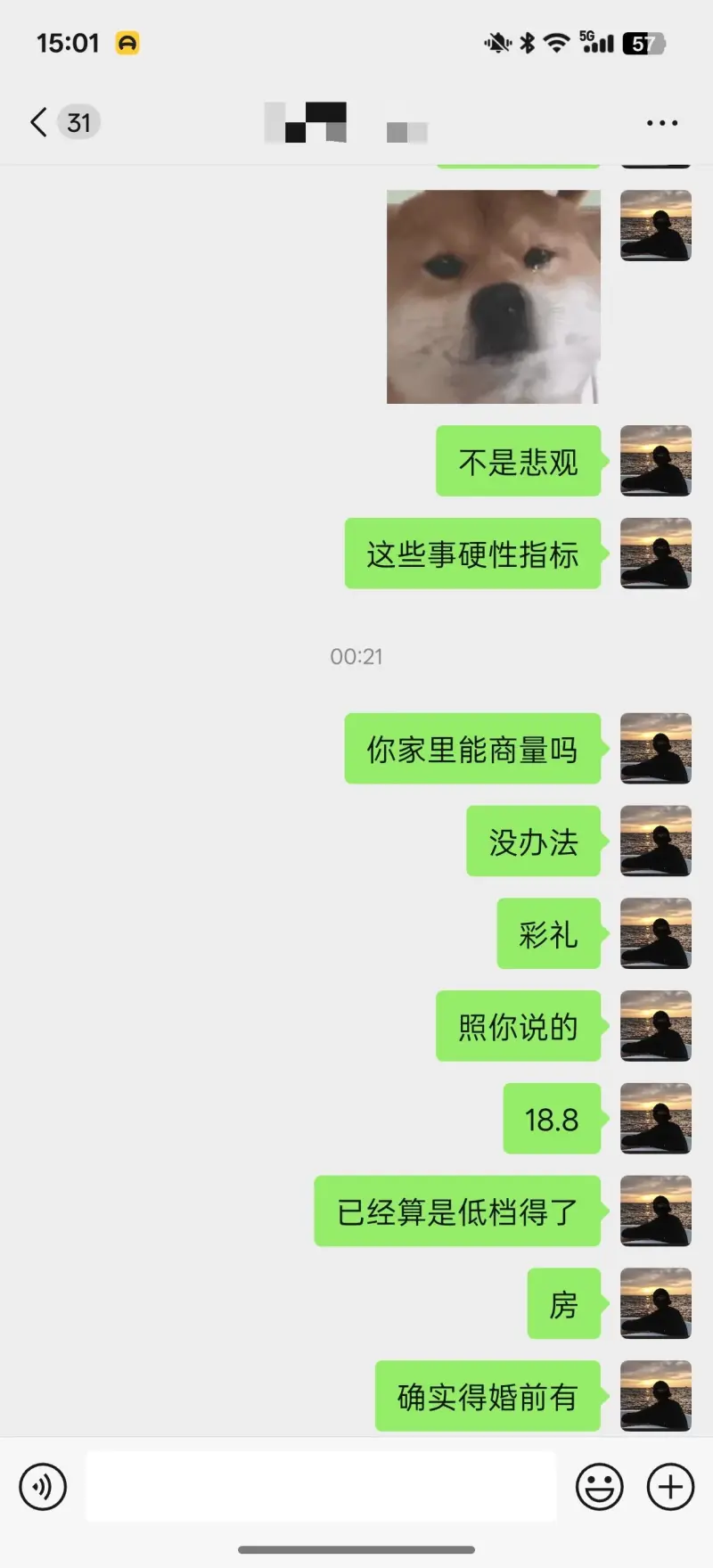Go back to the chat list
This screenshot has width=713, height=1568.
pos(40,122)
